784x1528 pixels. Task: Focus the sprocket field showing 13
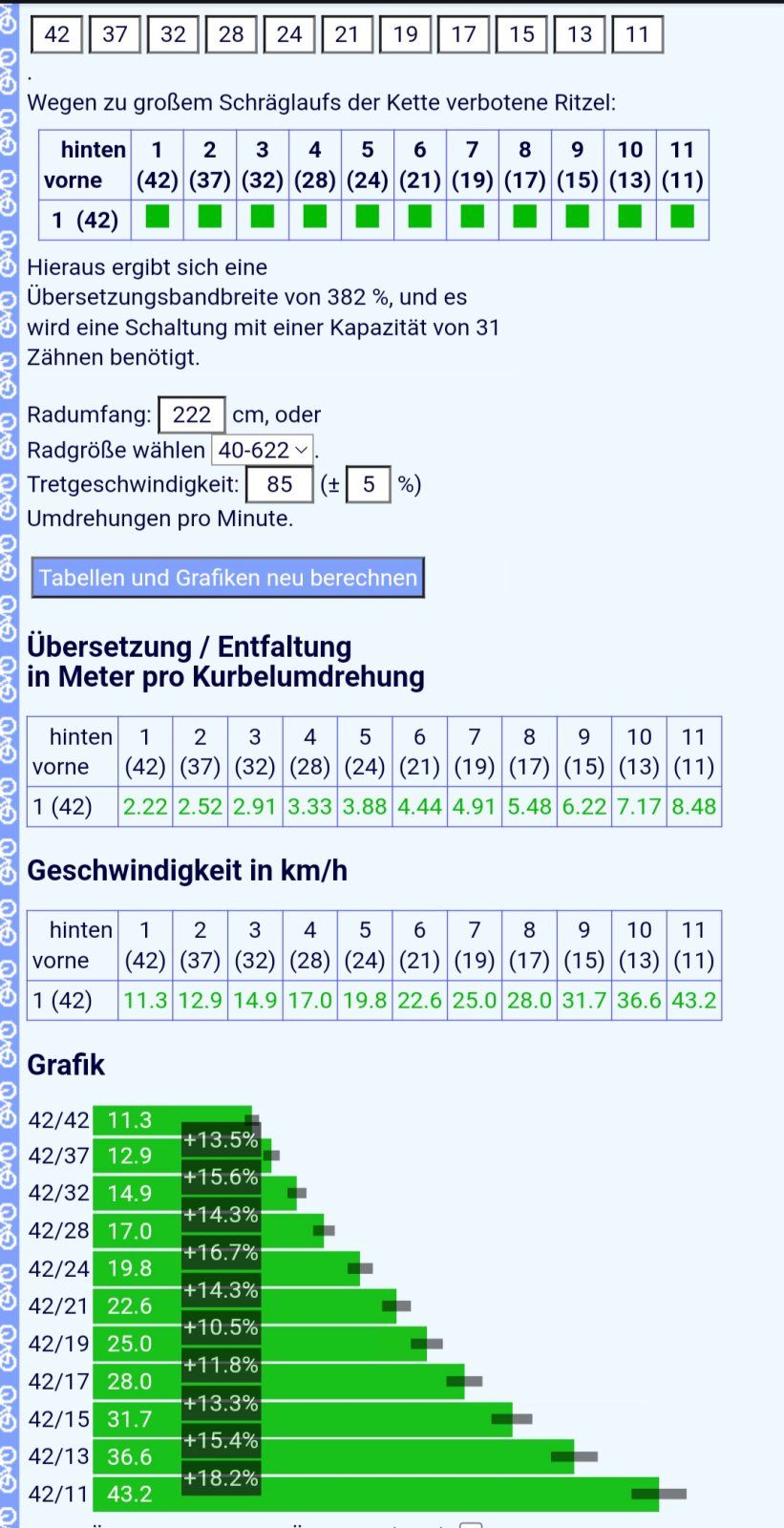pos(580,34)
